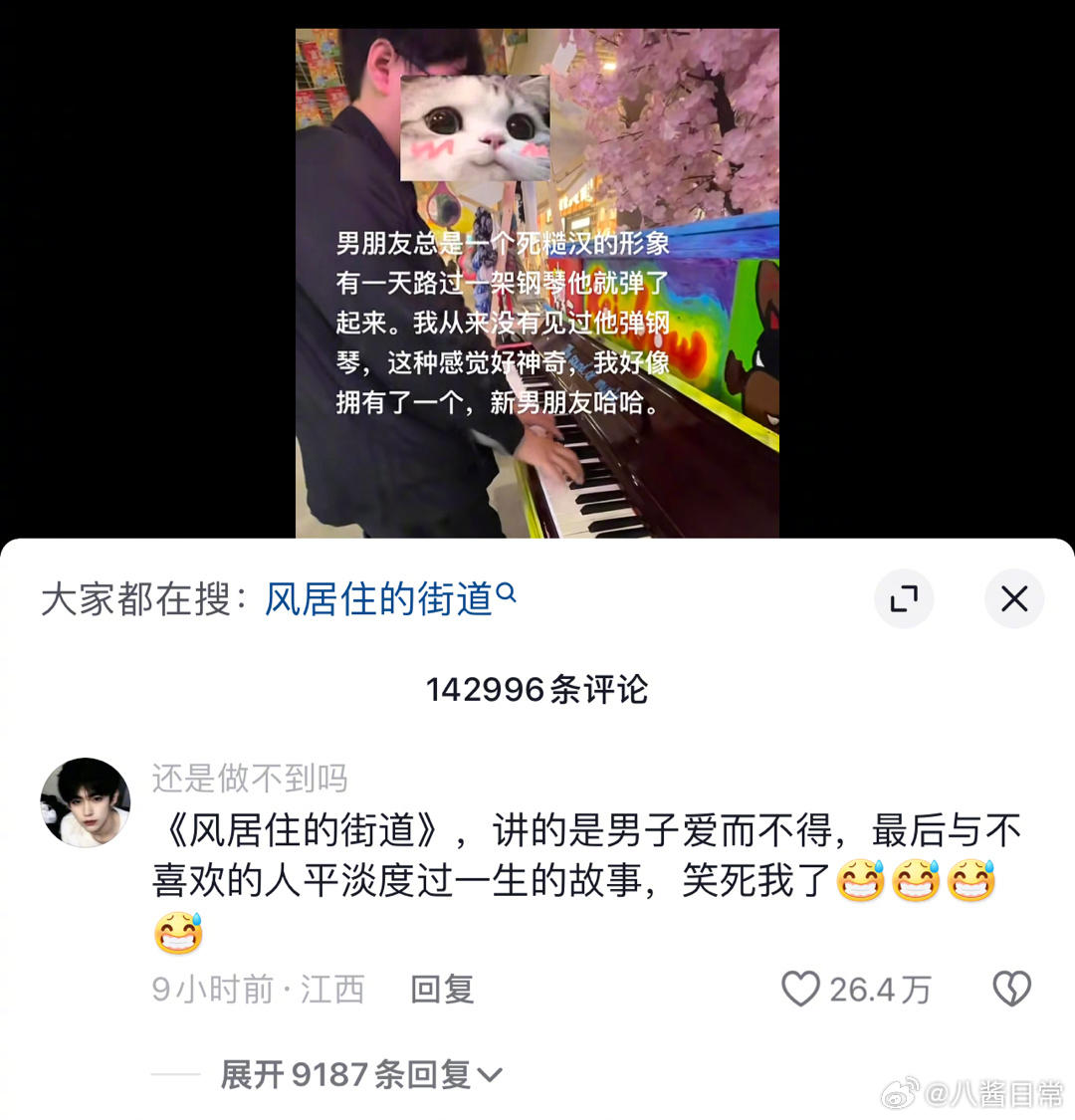Image resolution: width=1075 pixels, height=1120 pixels.
Task: Expand the 9187 replies
Action: [x=360, y=1074]
